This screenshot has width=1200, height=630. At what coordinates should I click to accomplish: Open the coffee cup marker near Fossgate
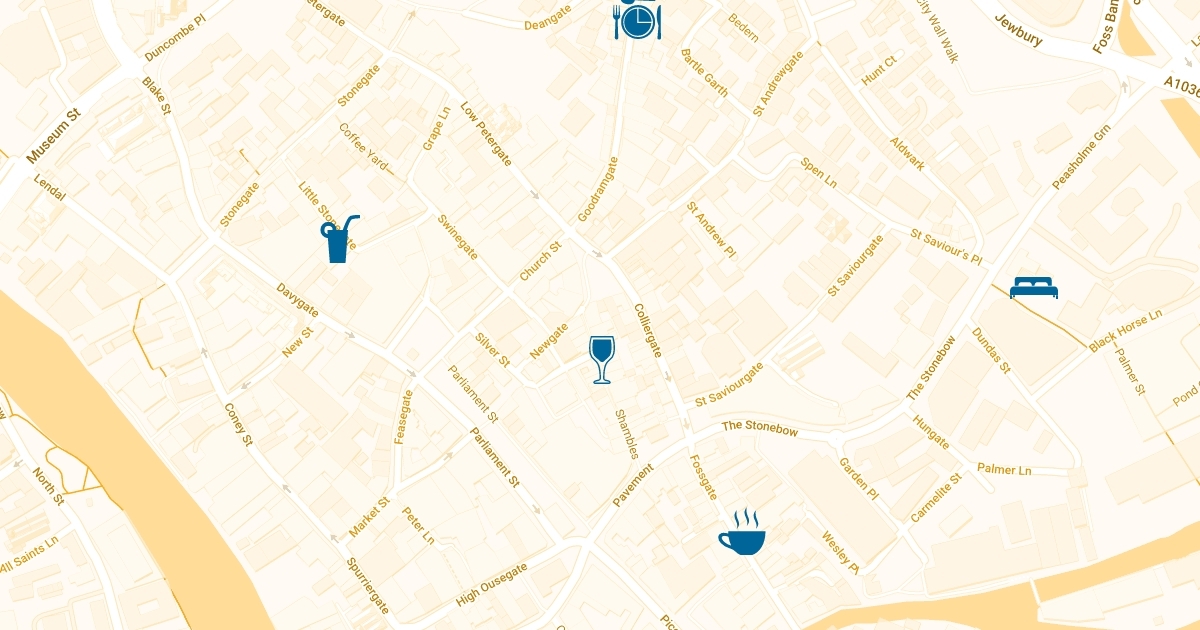(x=742, y=533)
